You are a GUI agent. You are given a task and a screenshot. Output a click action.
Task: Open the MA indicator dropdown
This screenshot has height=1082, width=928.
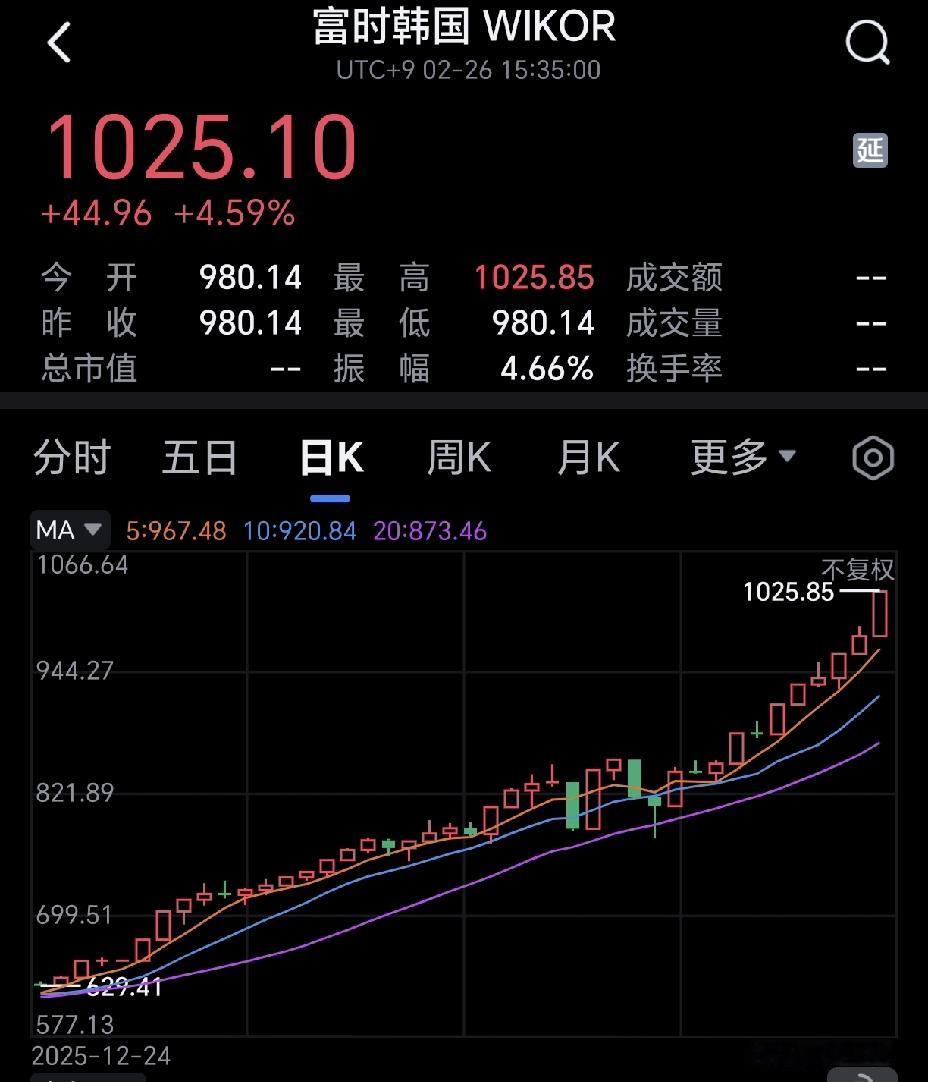[x=70, y=530]
